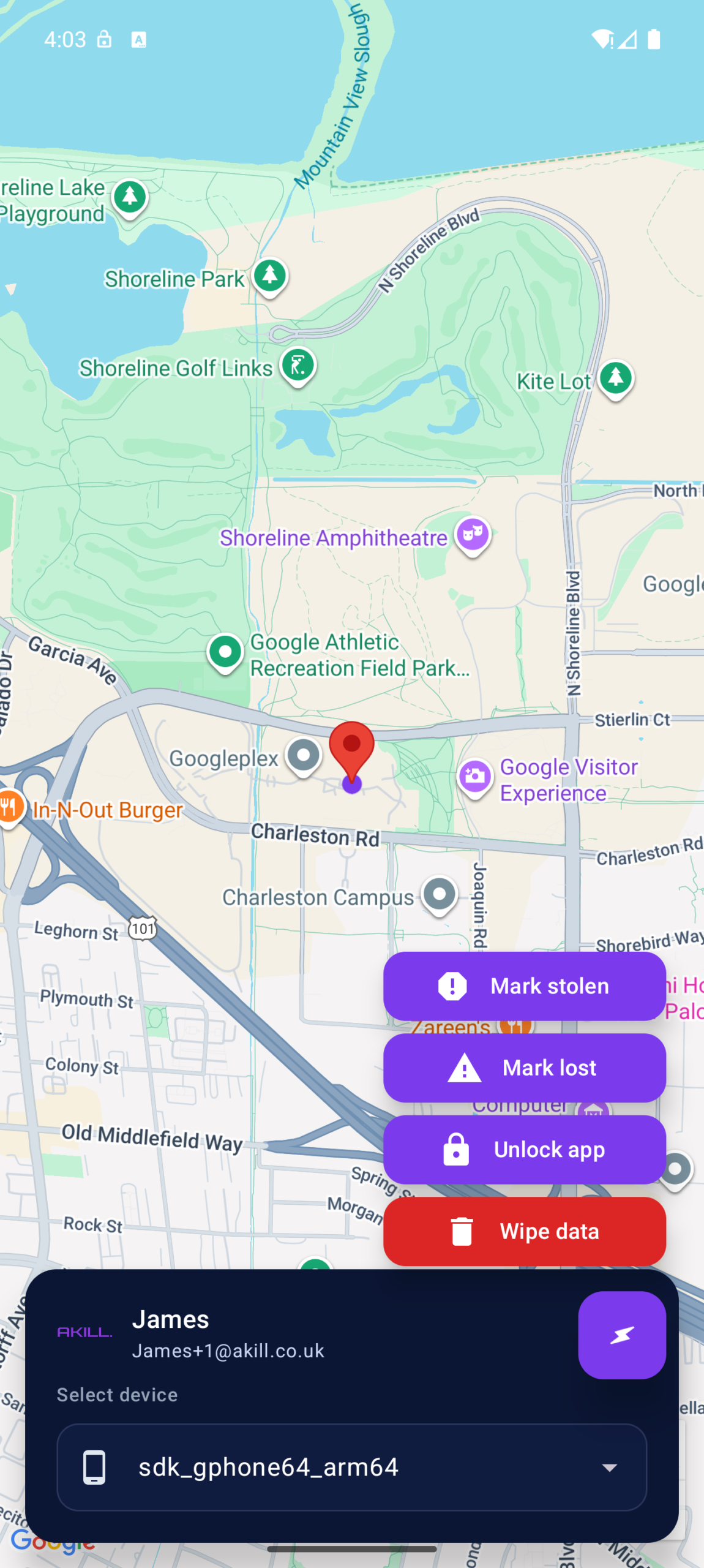704x1568 pixels.
Task: Tap the Shoreline Golf Links marker
Action: tap(298, 366)
